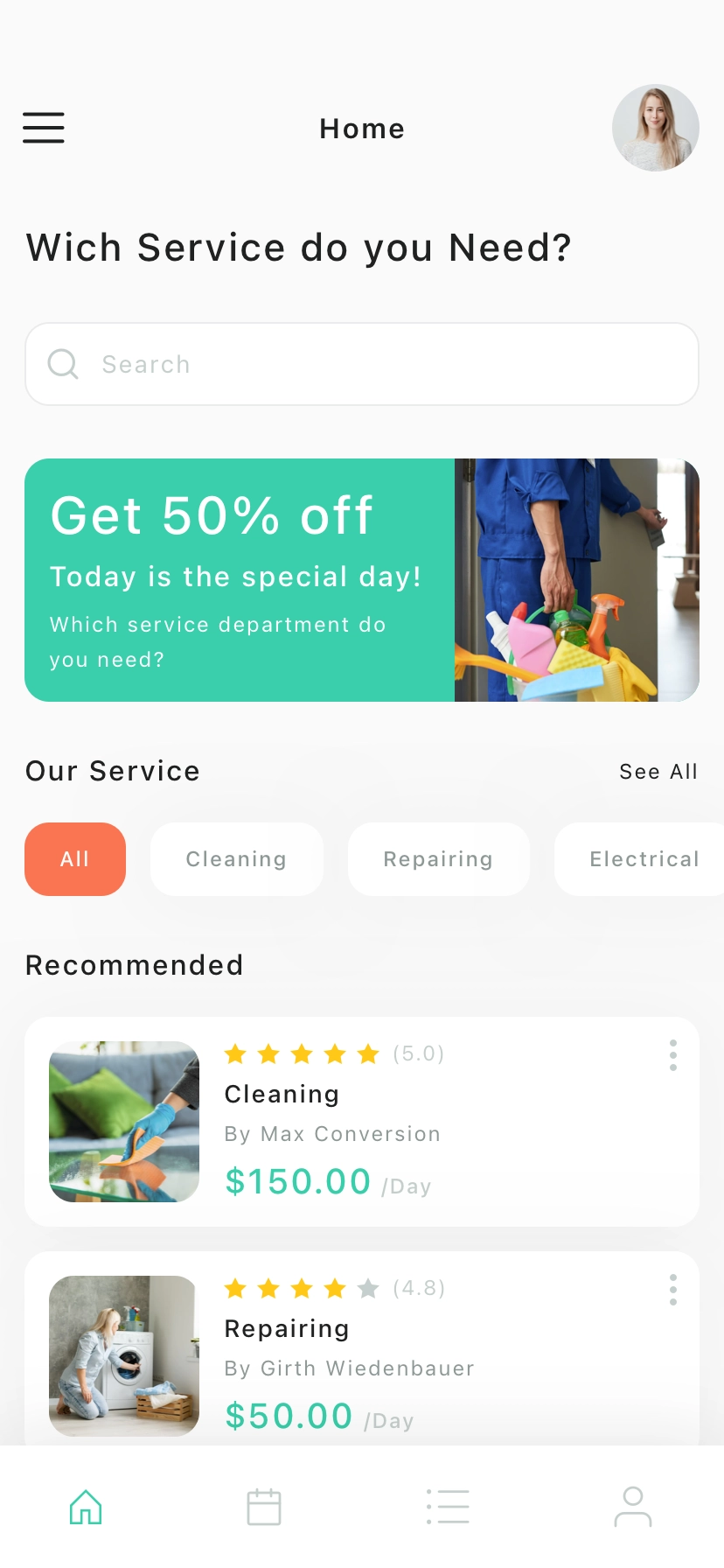
Task: Open more options for Cleaning card
Action: coord(672,1055)
